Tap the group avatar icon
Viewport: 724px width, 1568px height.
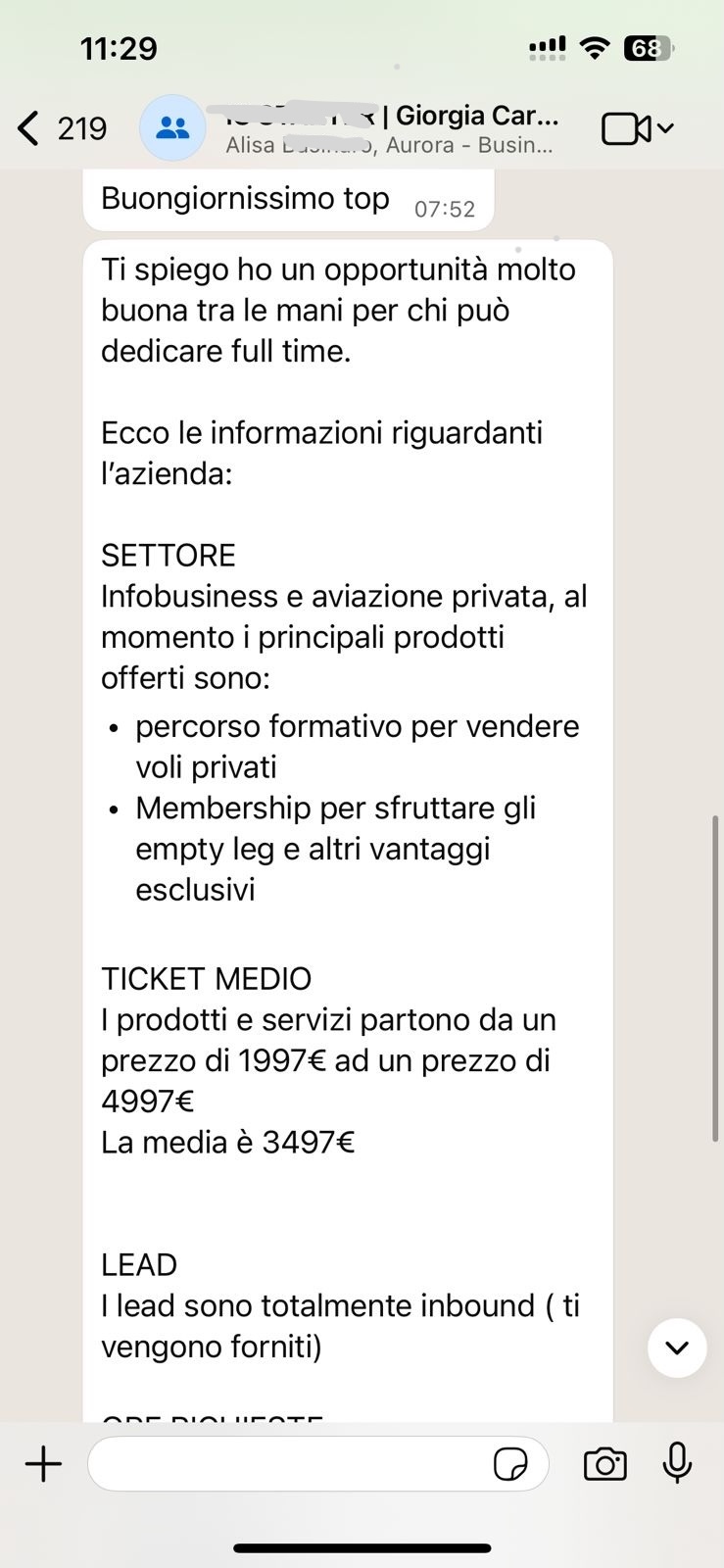coord(172,128)
